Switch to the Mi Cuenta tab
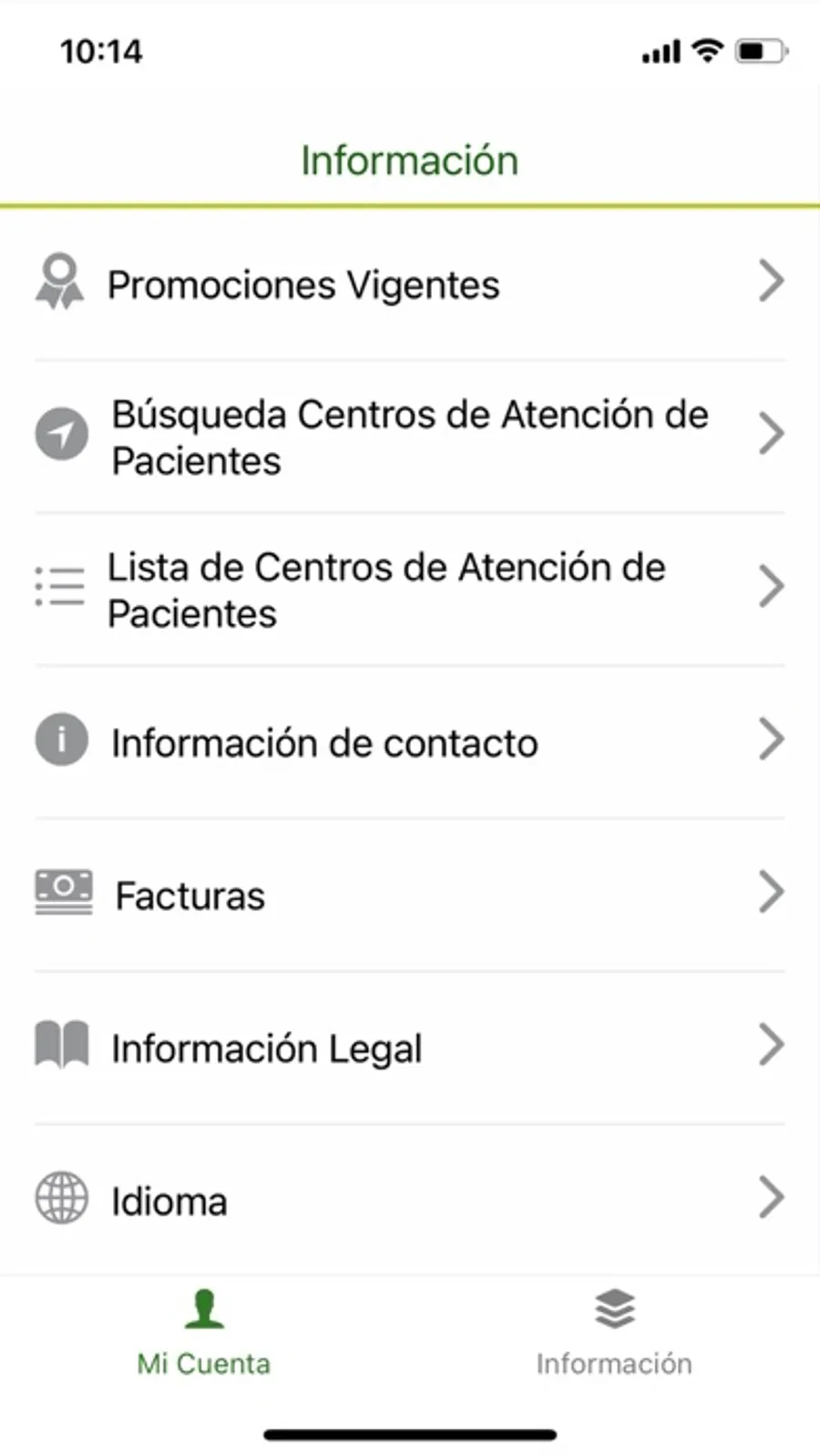 204,1333
